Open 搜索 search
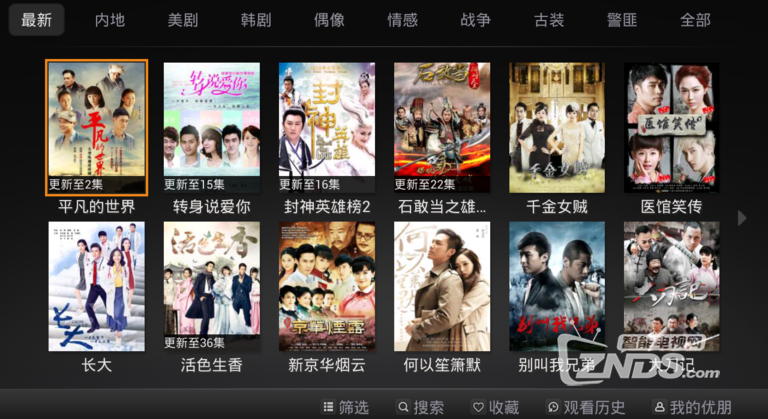Screen dimensions: 768x419 420,407
